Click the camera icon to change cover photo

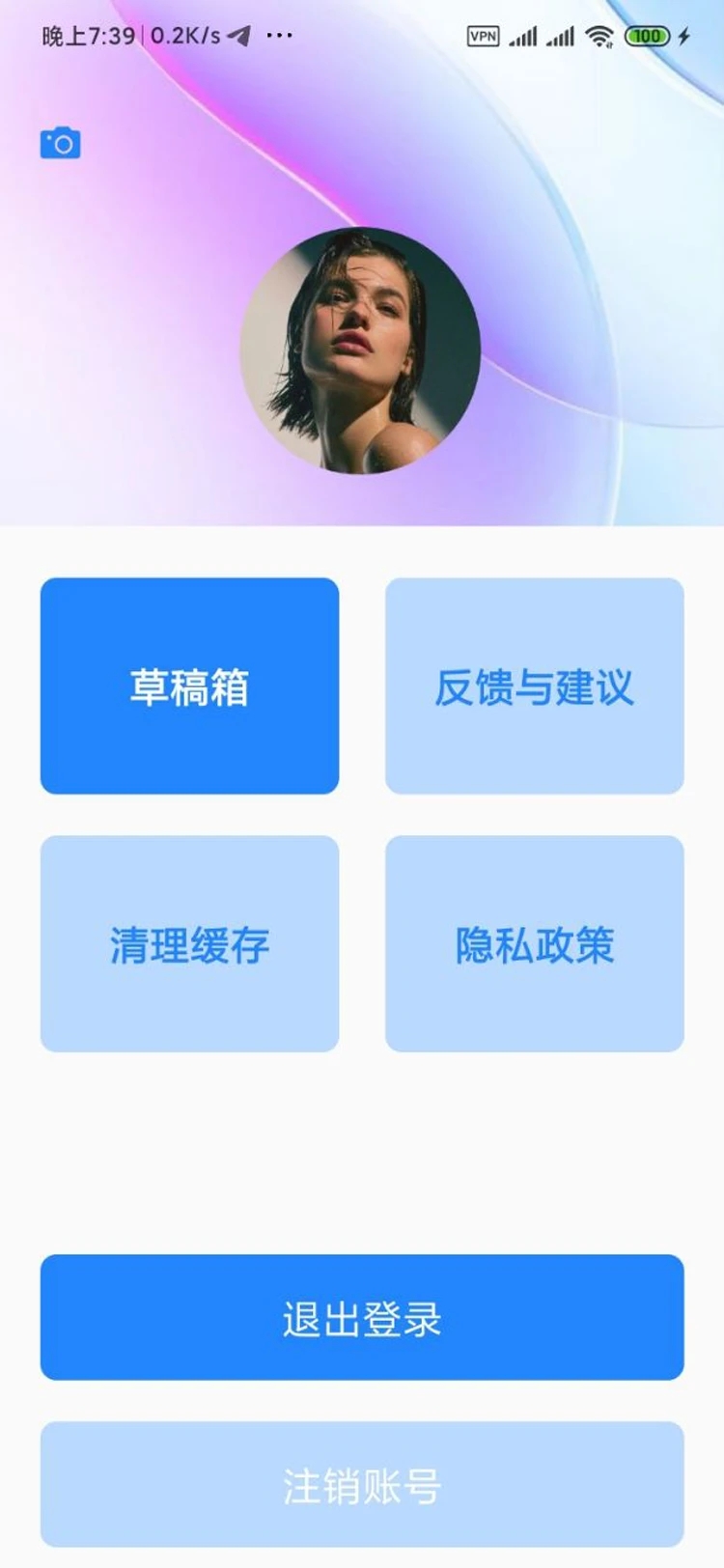tap(58, 142)
